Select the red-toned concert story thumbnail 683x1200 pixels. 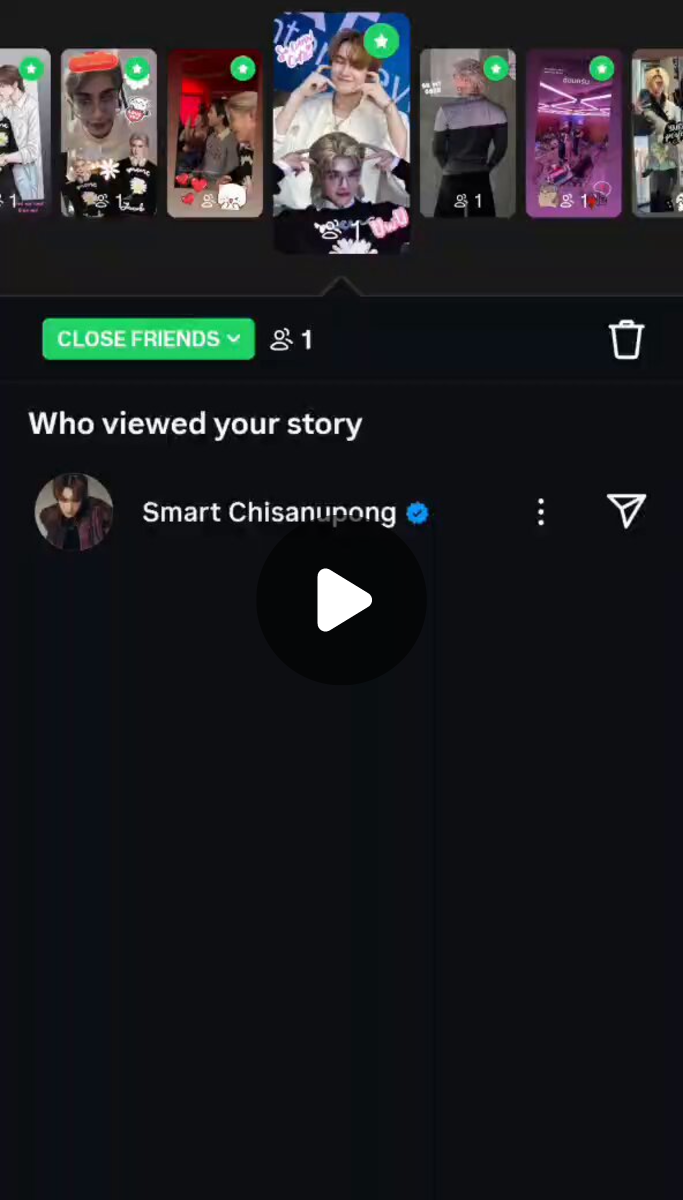215,133
